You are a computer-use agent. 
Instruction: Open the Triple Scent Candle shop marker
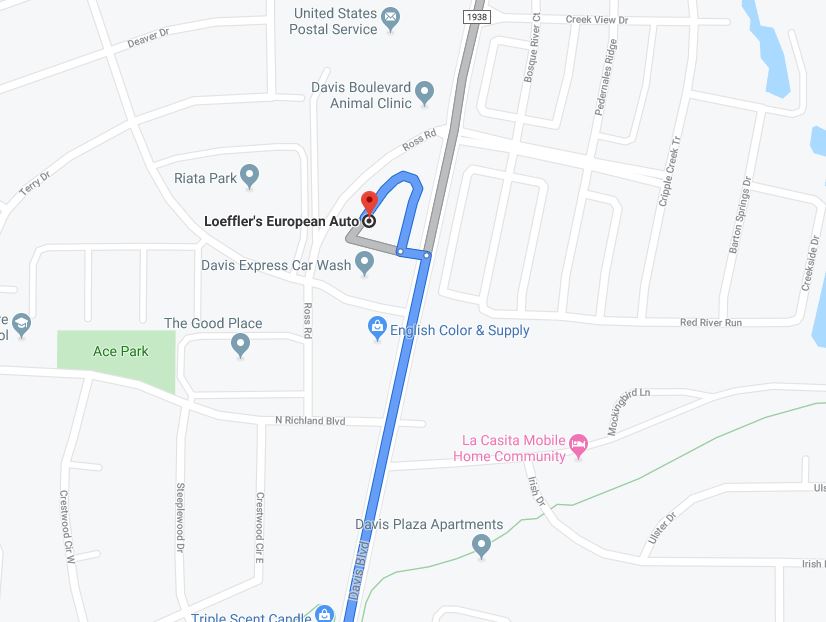click(x=323, y=614)
